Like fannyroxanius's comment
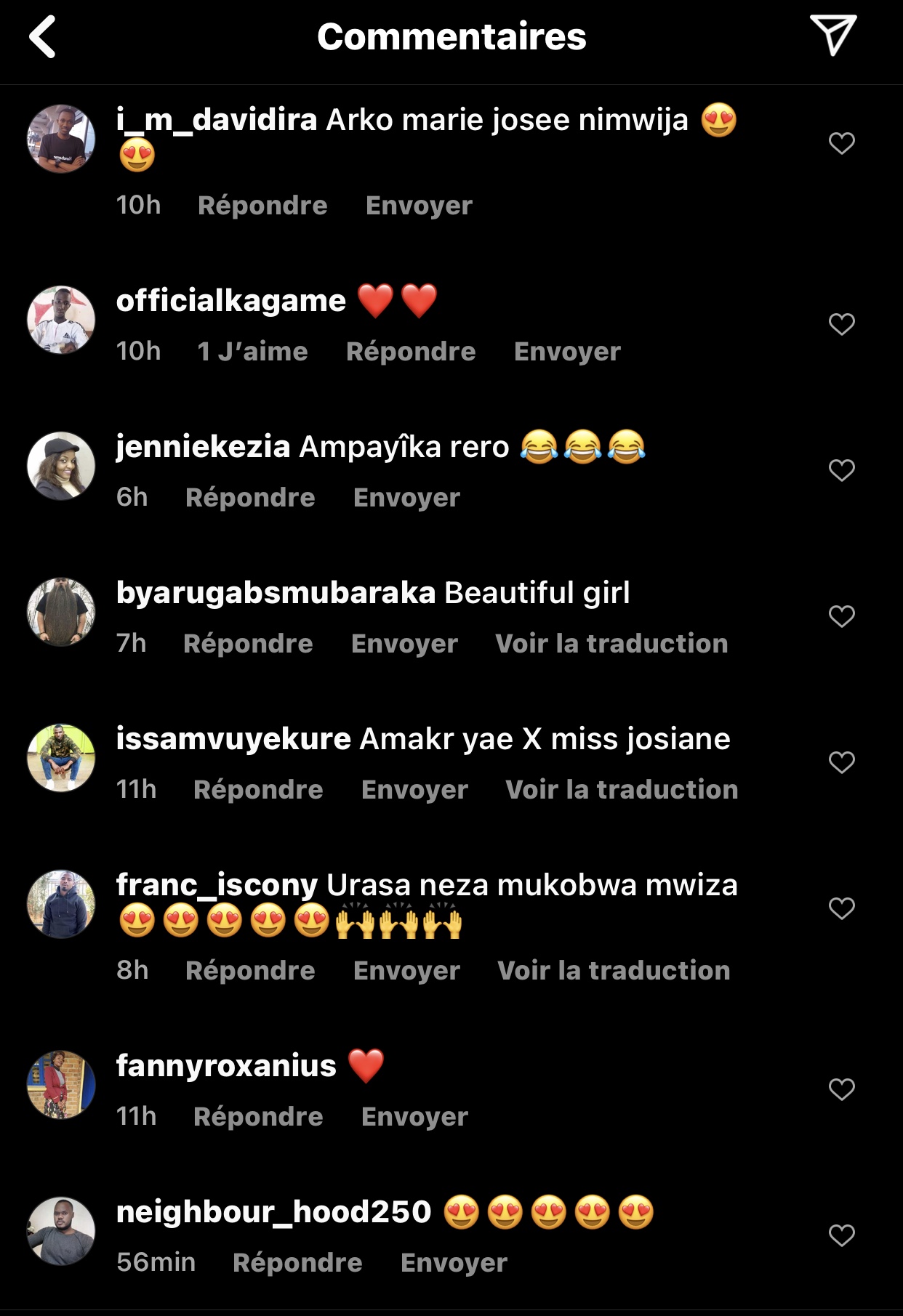 (841, 1089)
